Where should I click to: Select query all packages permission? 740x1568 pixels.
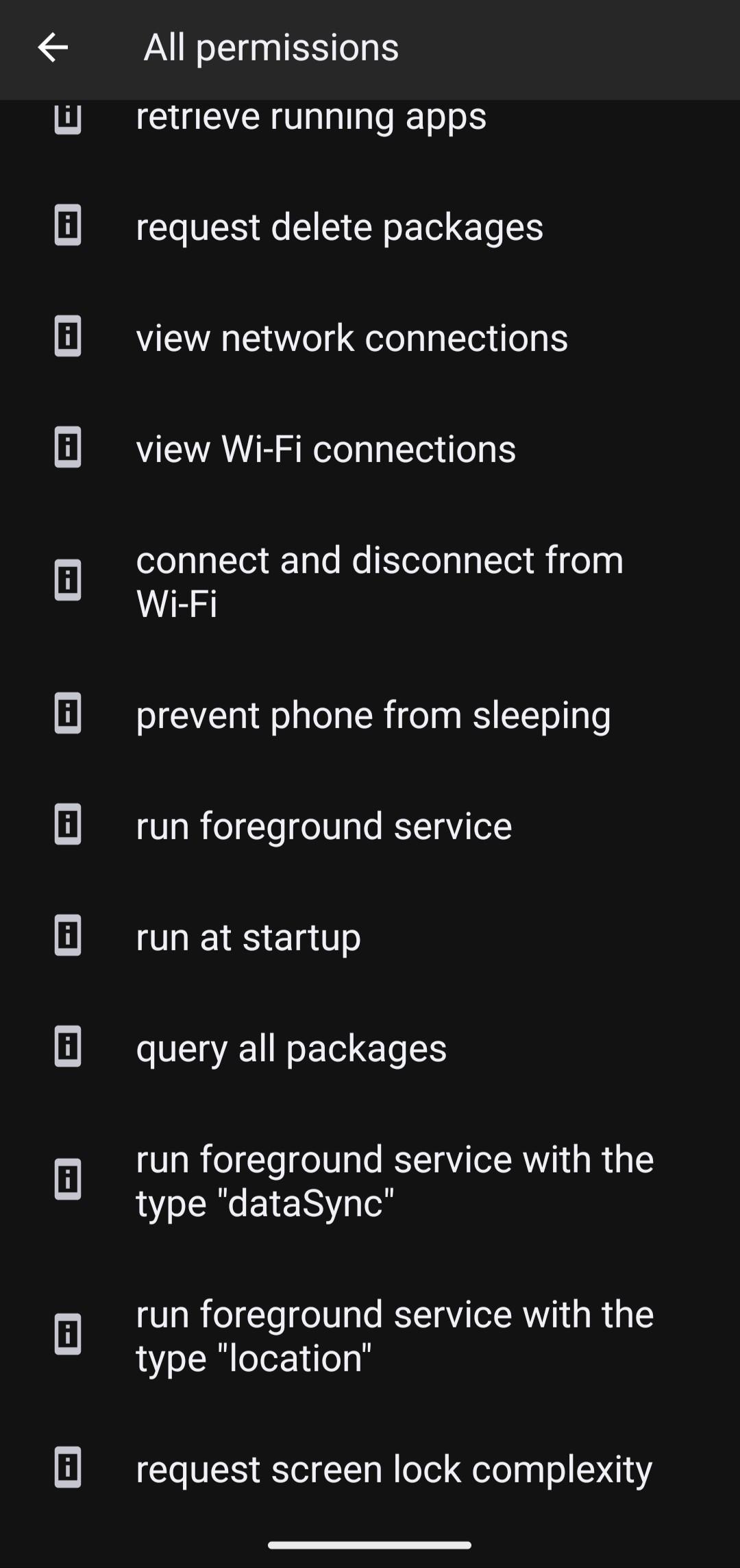[x=370, y=1048]
